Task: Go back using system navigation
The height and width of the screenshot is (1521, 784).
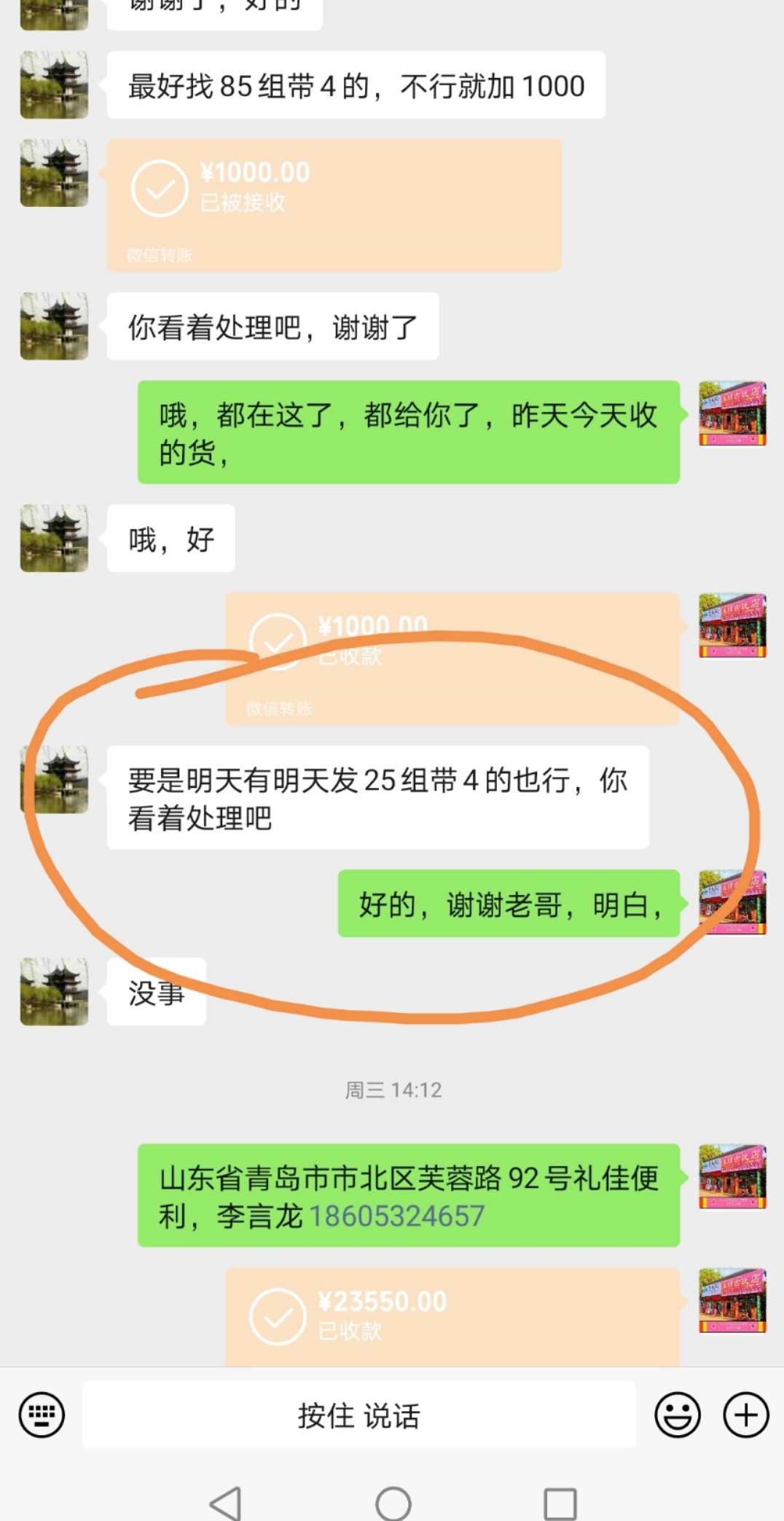Action: click(x=225, y=1503)
